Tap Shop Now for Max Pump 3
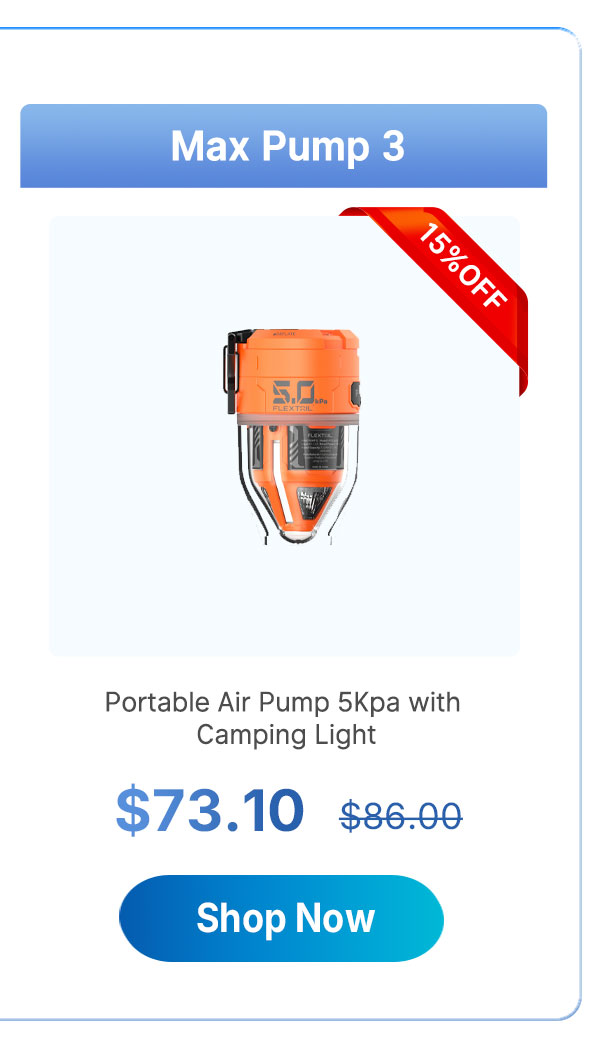Screen dimensions: 600x1064 tap(281, 918)
